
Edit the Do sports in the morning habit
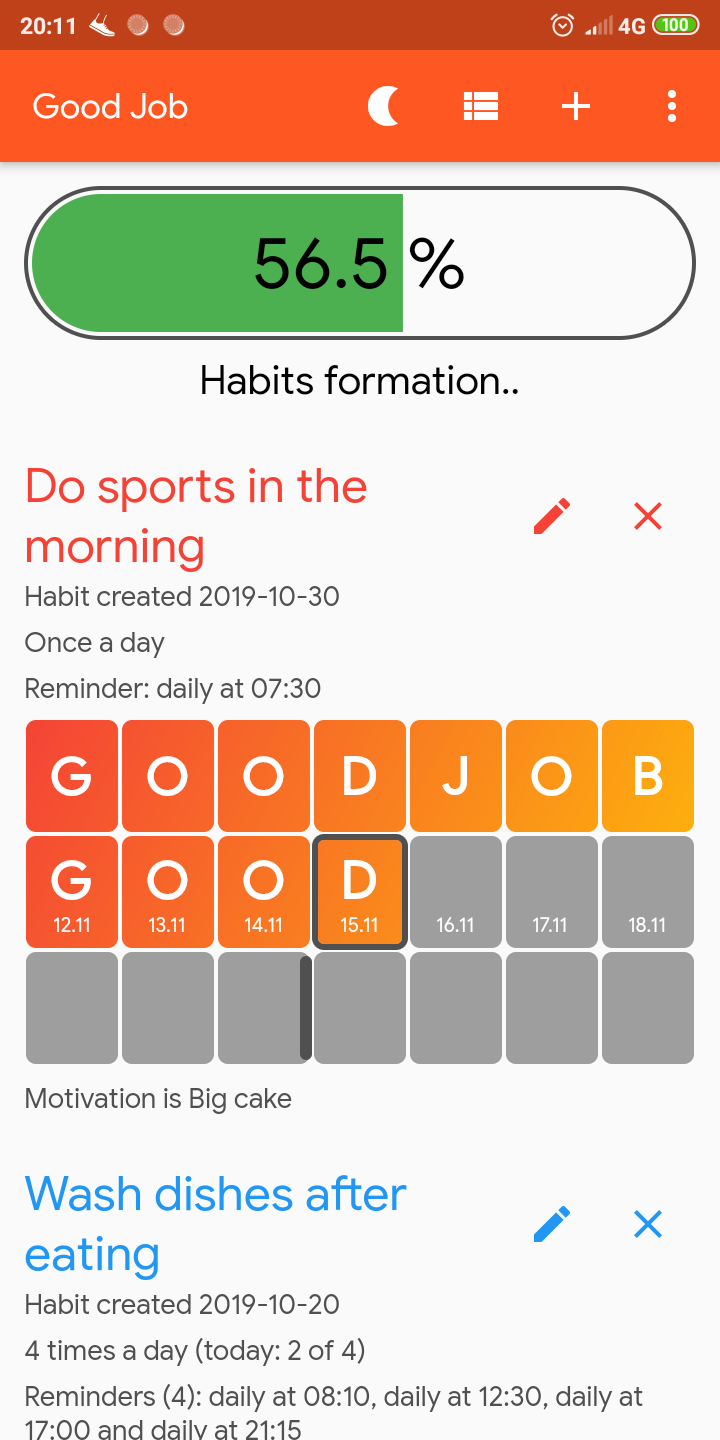click(552, 517)
